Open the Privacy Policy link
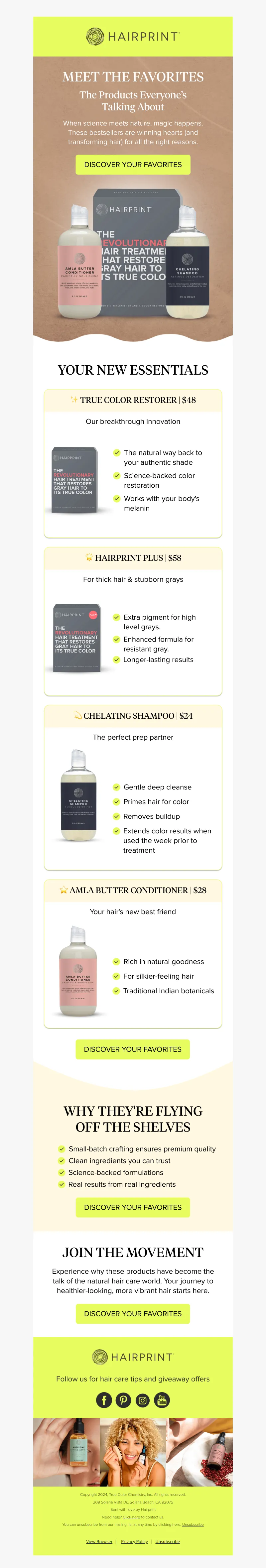The image size is (266, 1568). (135, 1541)
